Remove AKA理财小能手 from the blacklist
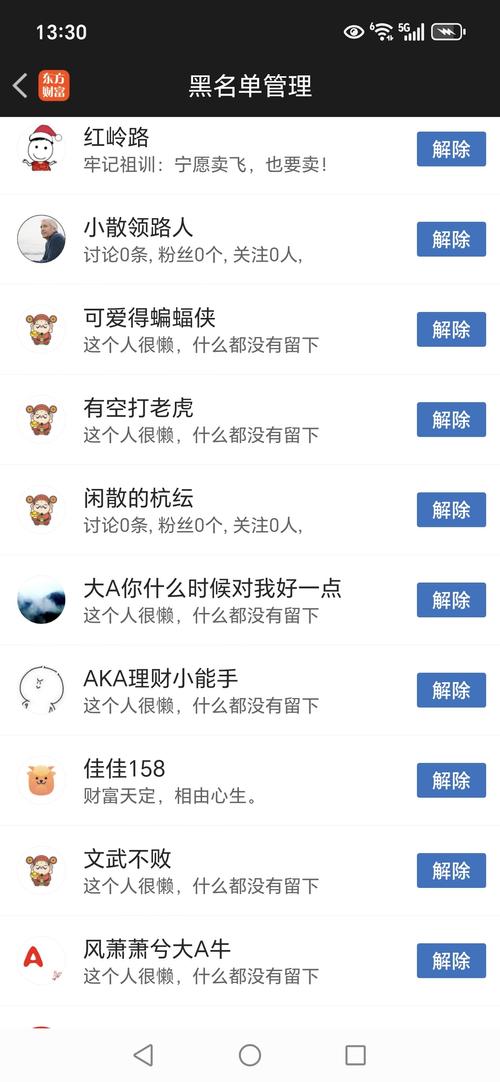 click(451, 690)
